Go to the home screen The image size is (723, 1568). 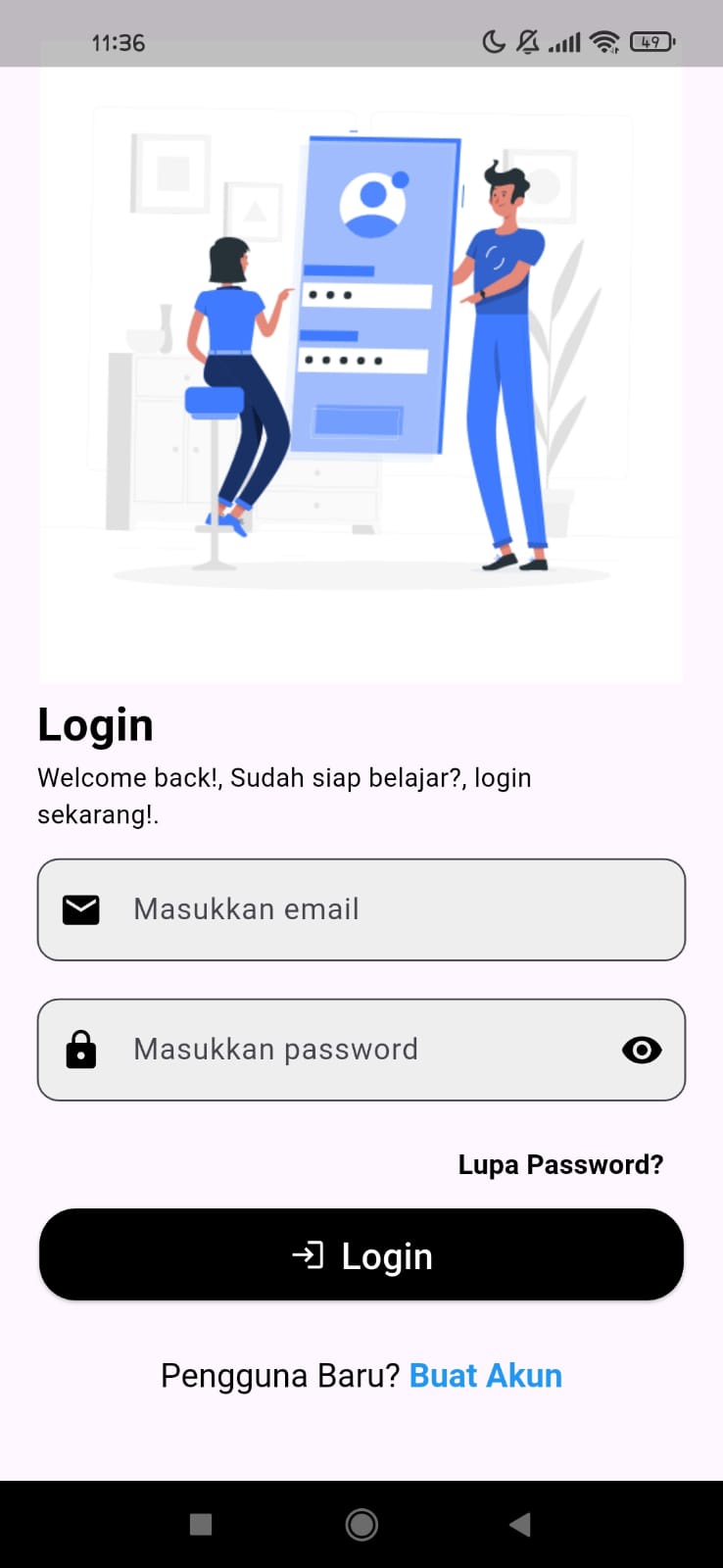(x=361, y=1524)
